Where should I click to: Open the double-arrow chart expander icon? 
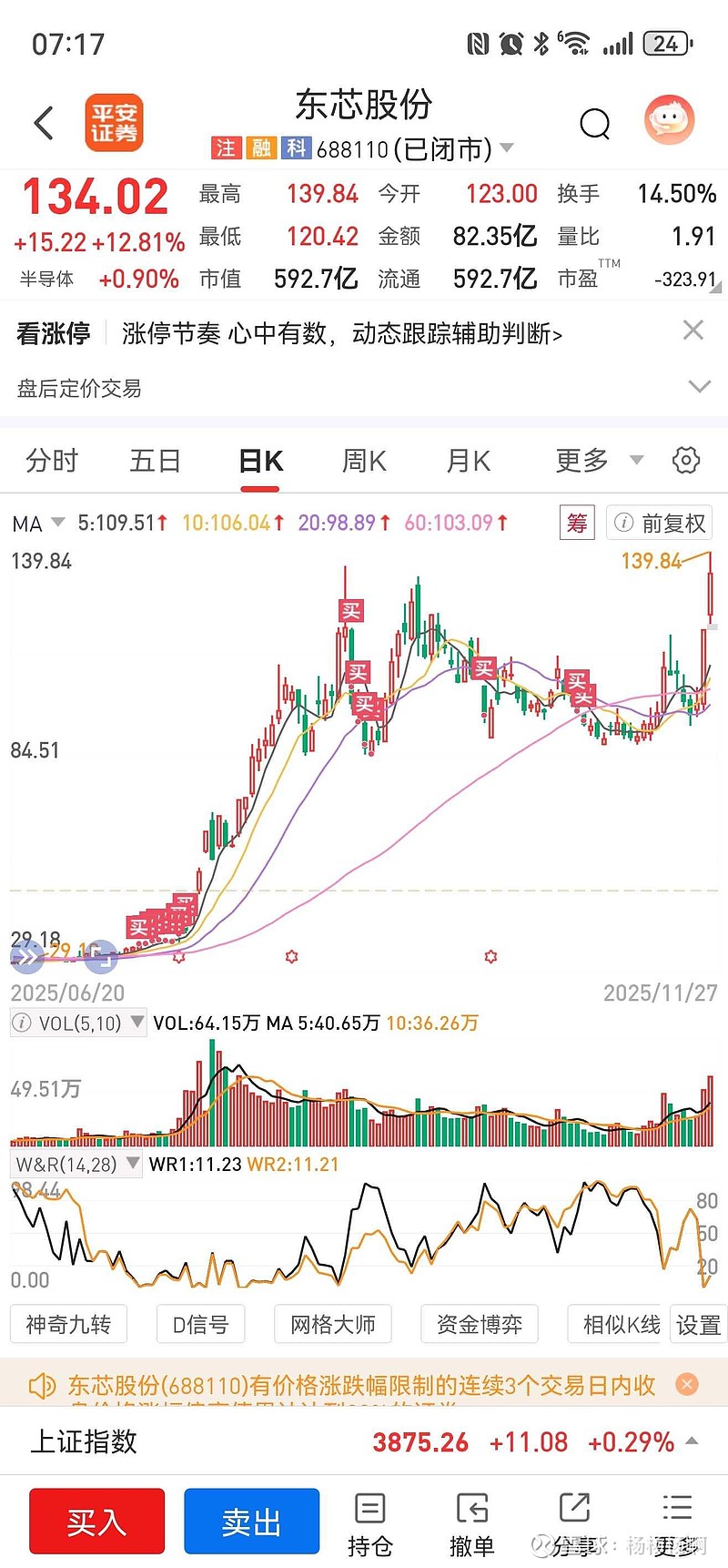coord(27,957)
